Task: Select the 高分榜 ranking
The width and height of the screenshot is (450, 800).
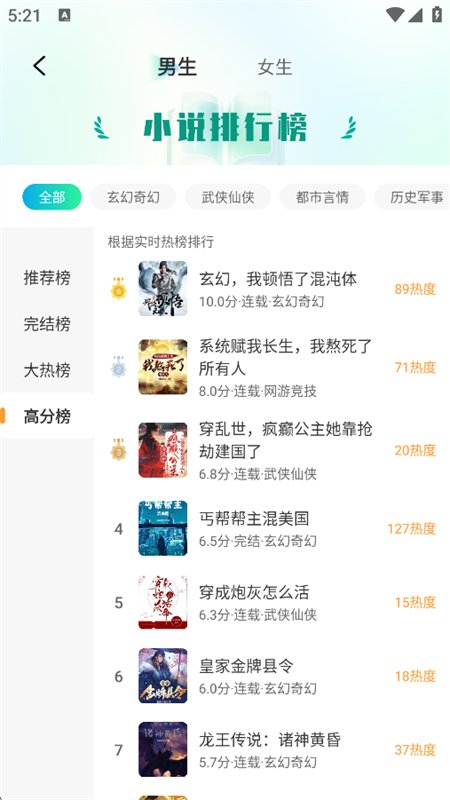Action: pos(47,416)
